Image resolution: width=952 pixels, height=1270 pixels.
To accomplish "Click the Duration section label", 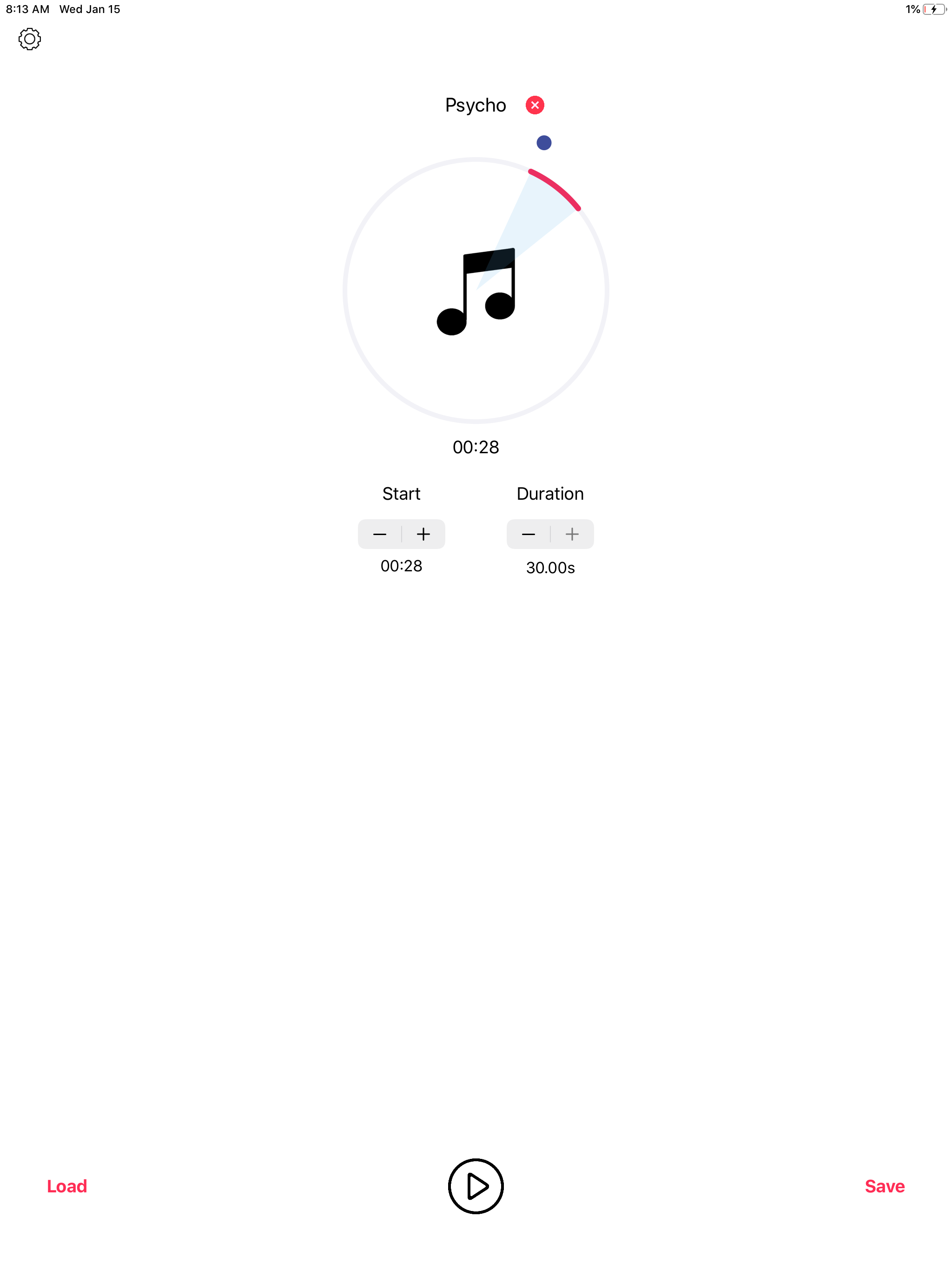I will point(549,493).
